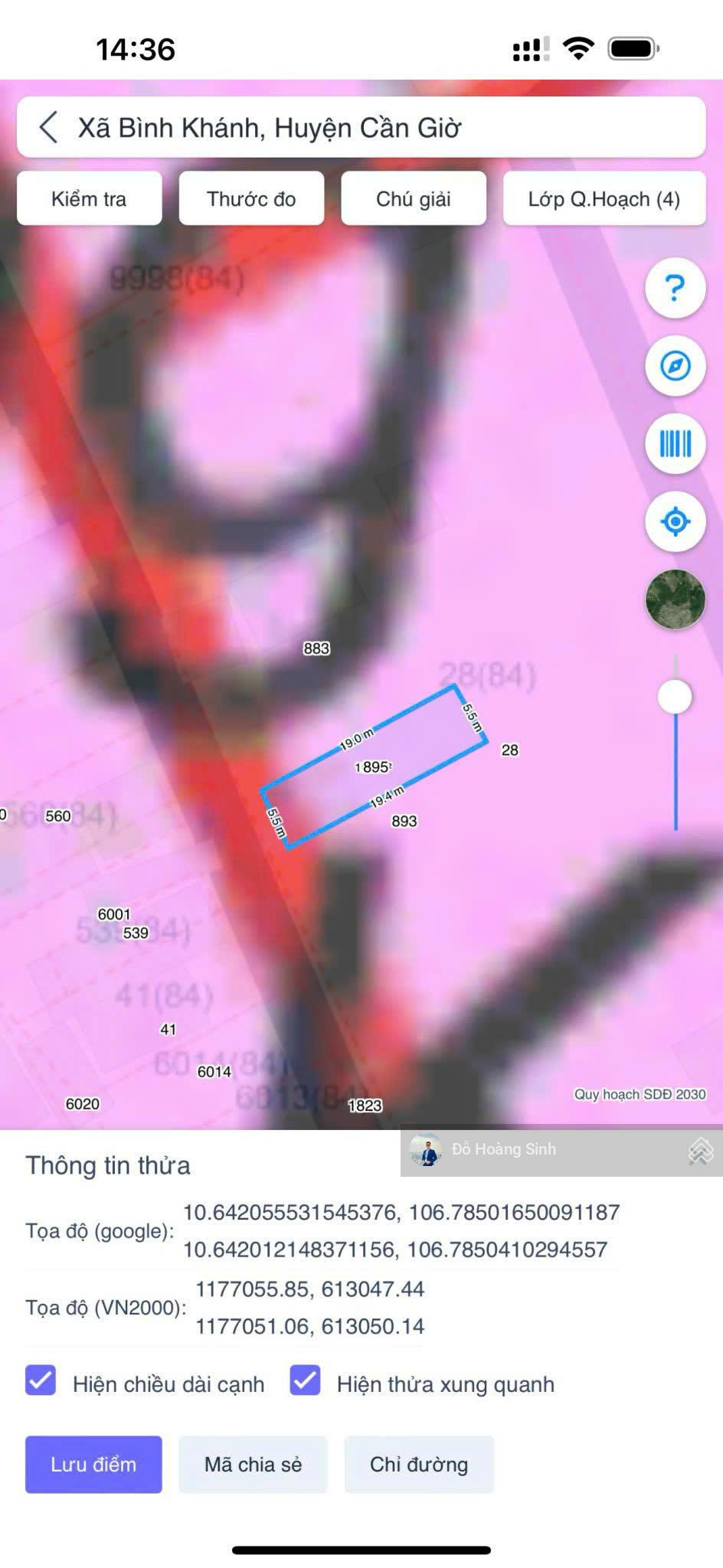Screen dimensions: 723x1568
Task: Save point with Lưu điểm
Action: click(x=93, y=1464)
